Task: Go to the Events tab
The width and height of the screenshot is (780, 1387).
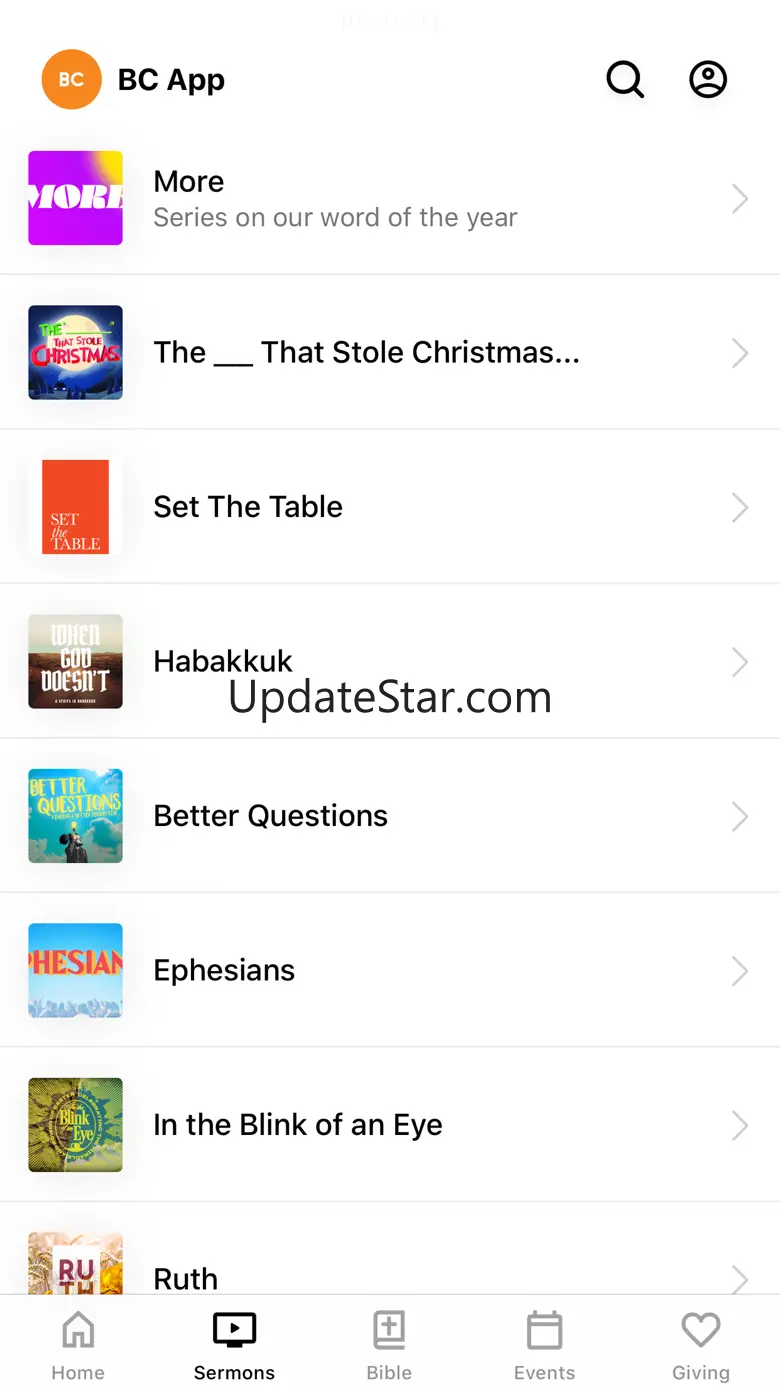Action: pos(545,1345)
